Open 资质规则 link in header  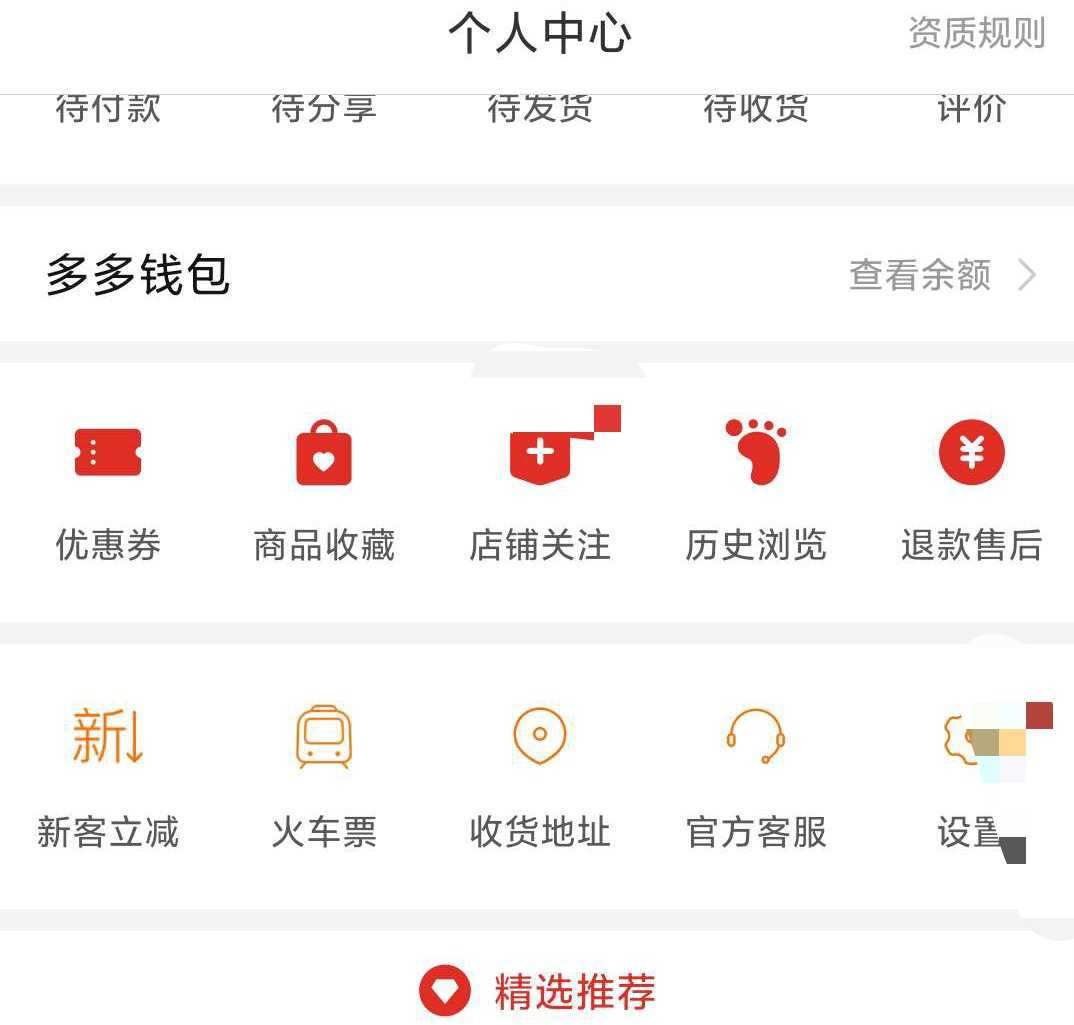[x=976, y=33]
